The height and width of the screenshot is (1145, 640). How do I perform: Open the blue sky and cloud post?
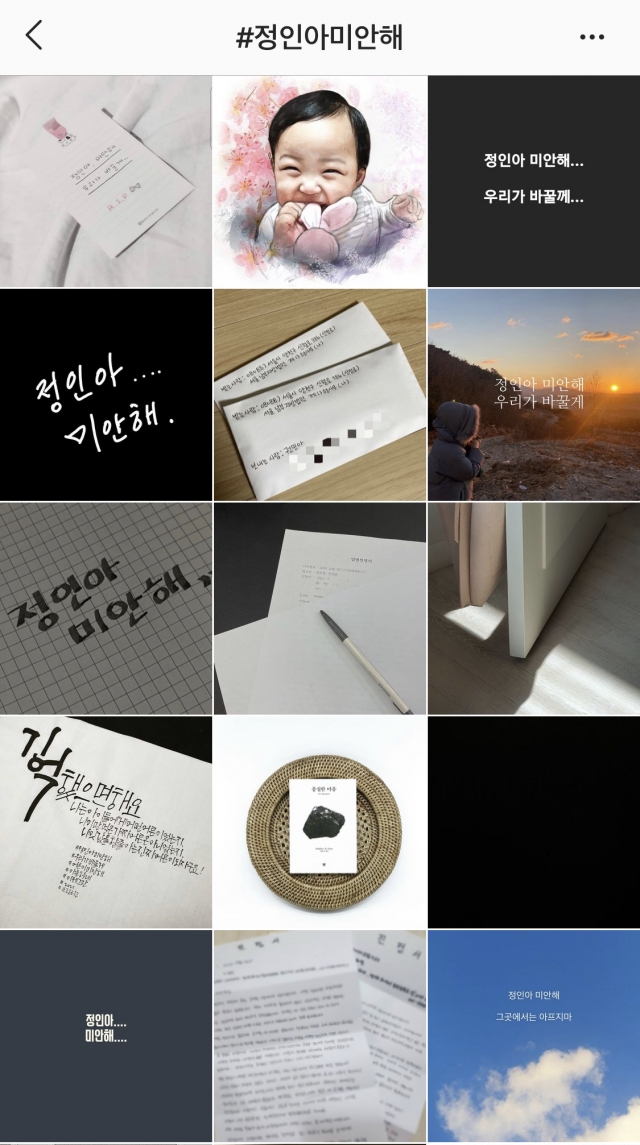533,1036
